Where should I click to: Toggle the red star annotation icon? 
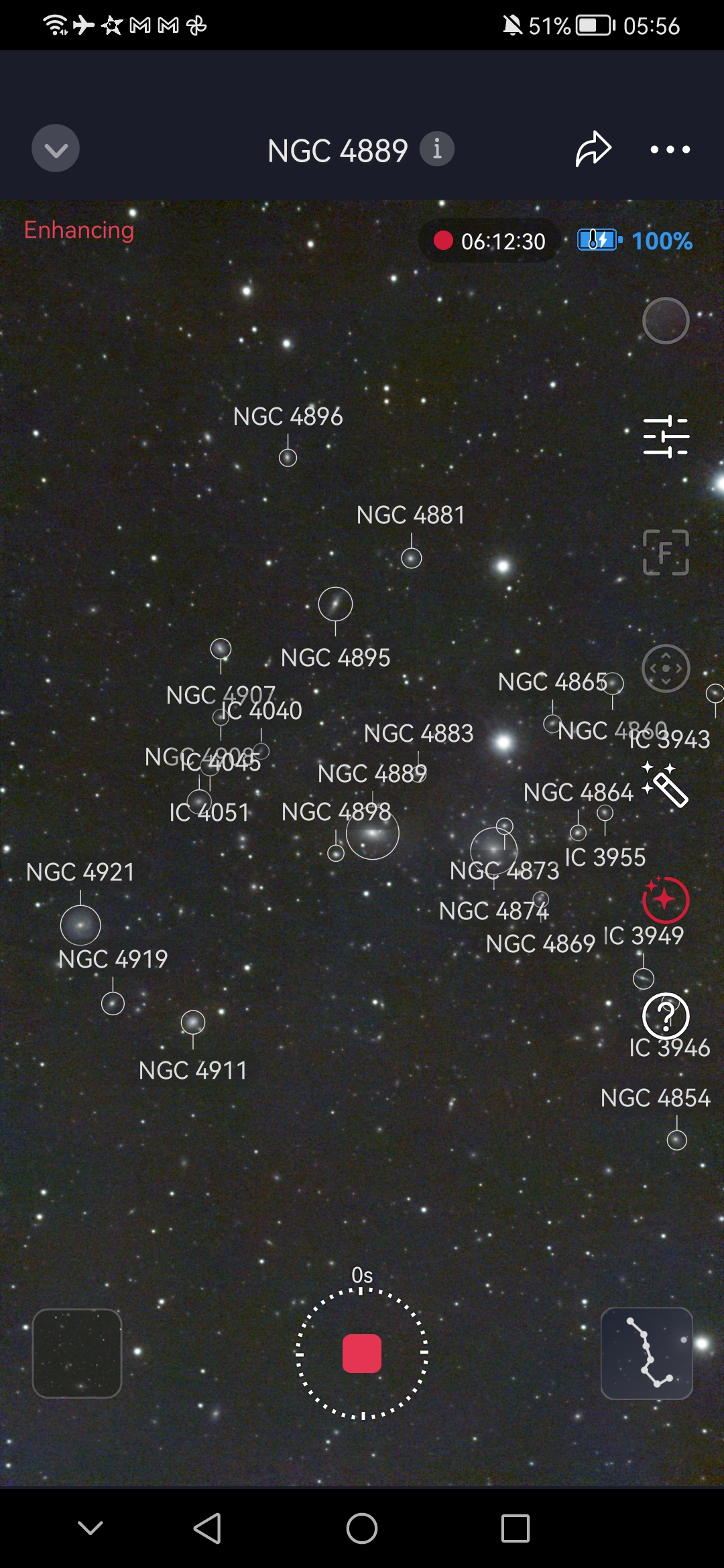tap(666, 899)
